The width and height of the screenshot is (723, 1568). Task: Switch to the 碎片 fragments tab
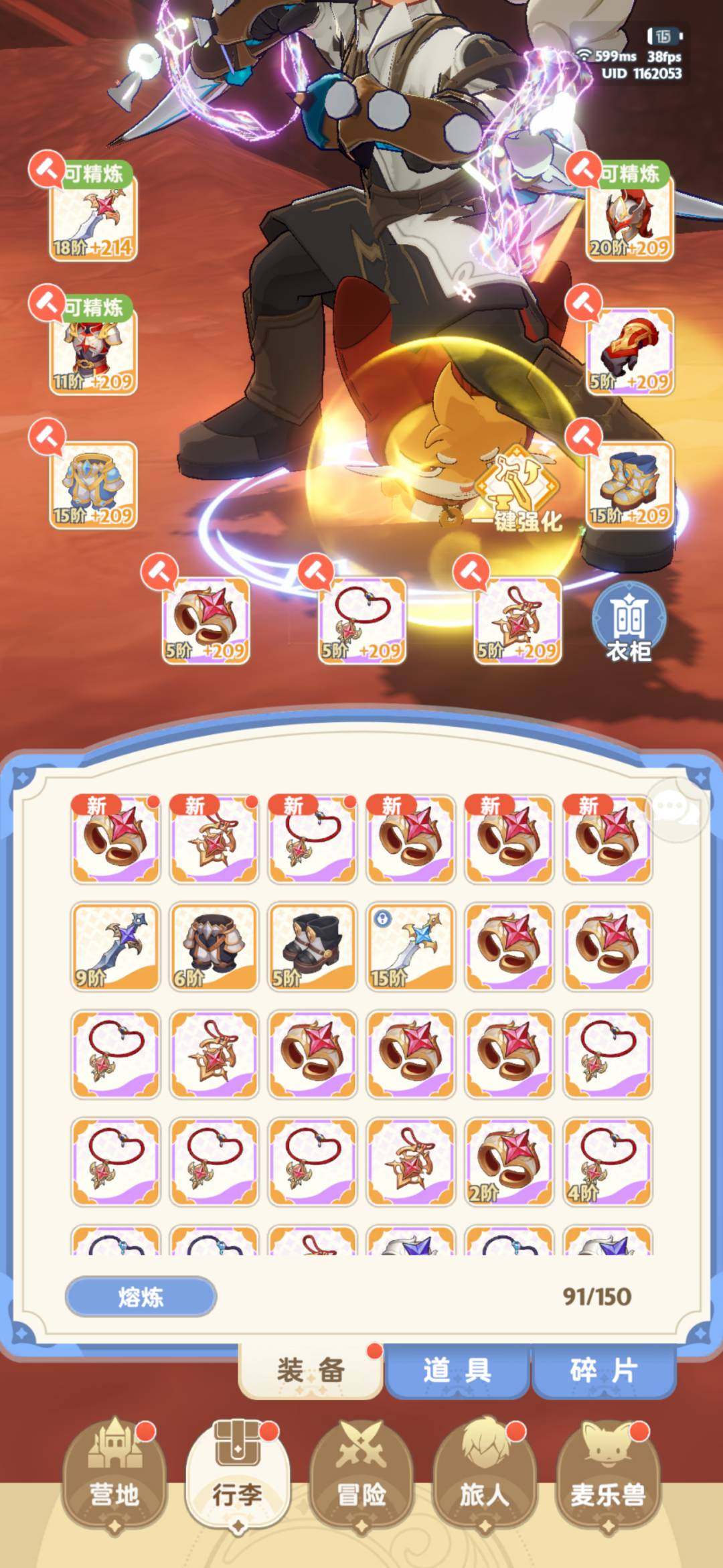click(x=604, y=1370)
